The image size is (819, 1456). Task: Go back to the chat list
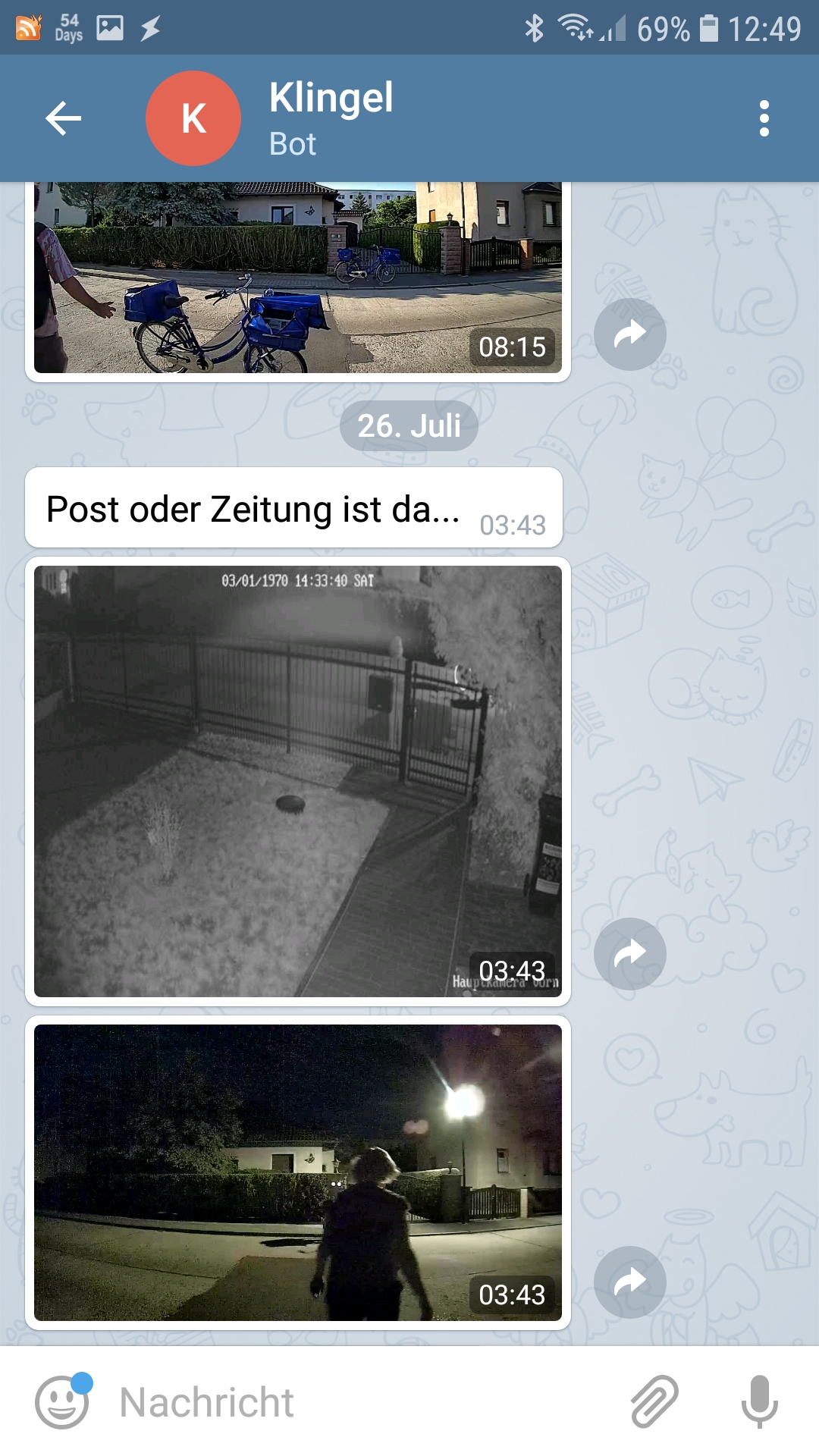63,118
